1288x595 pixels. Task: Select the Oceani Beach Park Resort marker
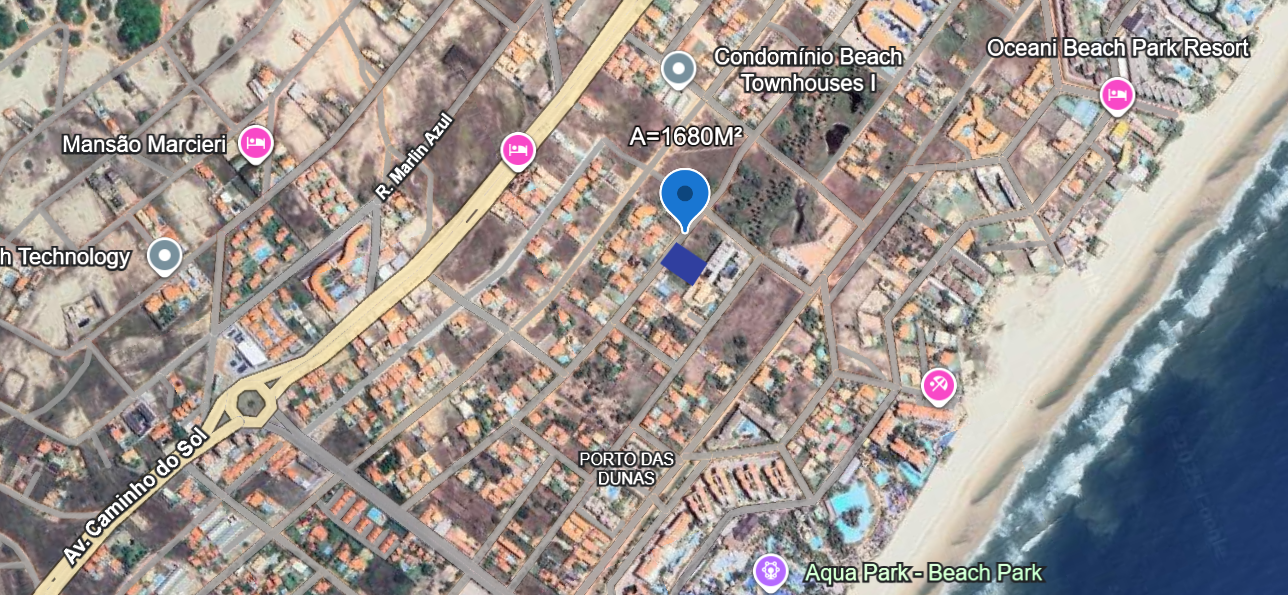(1117, 96)
